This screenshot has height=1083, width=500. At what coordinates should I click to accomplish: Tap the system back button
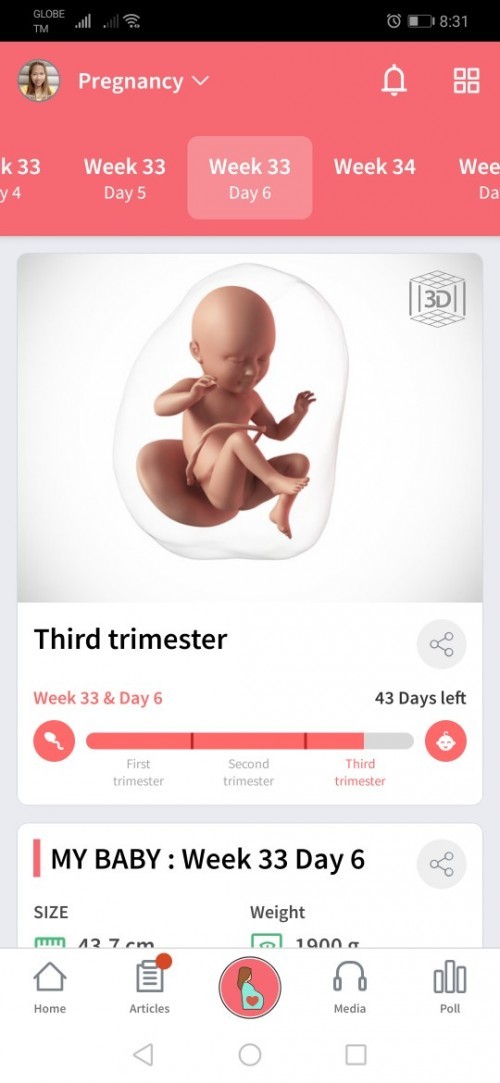coord(143,1055)
